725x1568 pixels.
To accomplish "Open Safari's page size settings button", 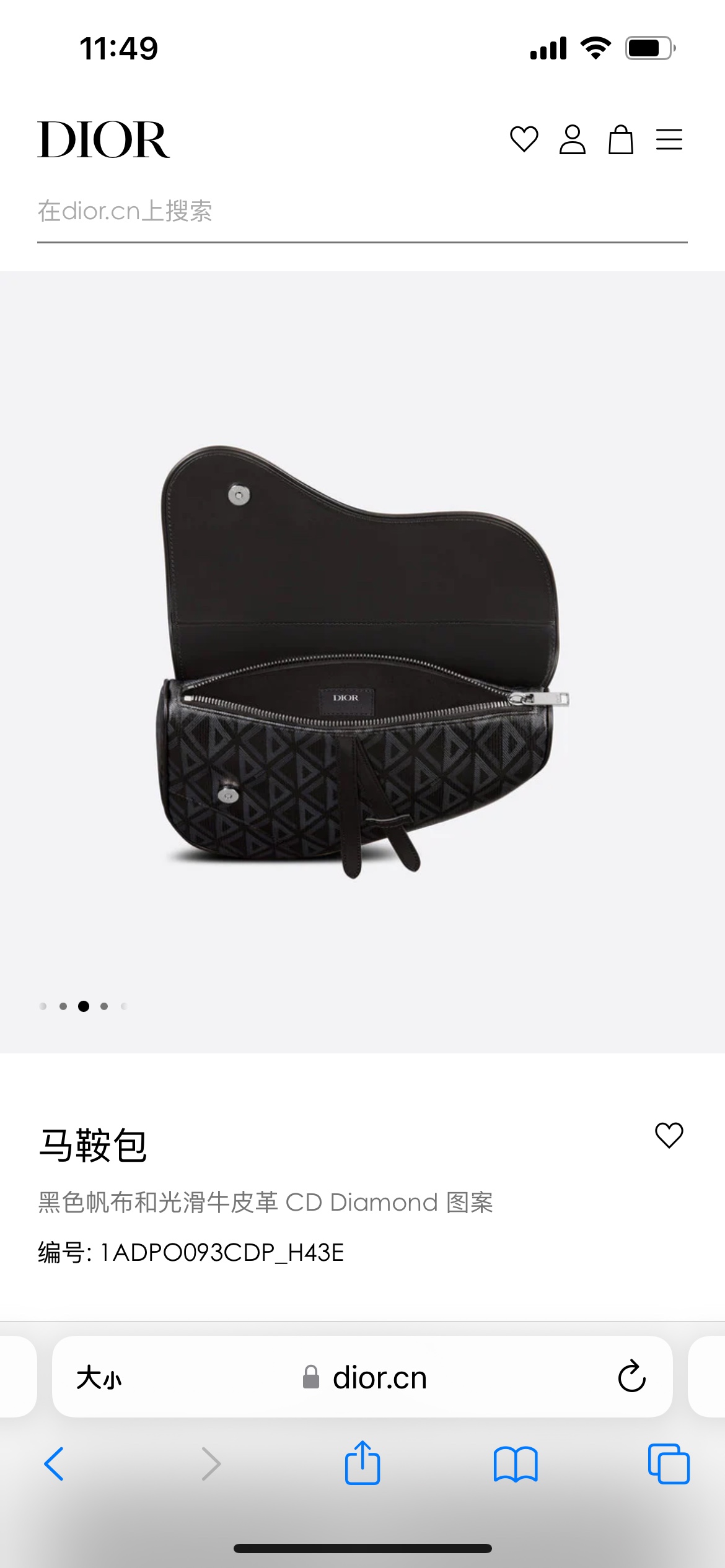I will click(99, 1377).
